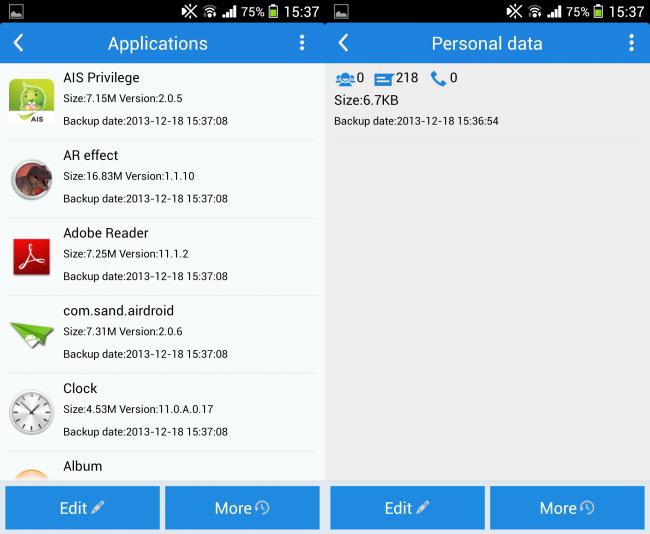Tap Edit on the Personal data screen
This screenshot has height=534, width=650.
tap(407, 508)
